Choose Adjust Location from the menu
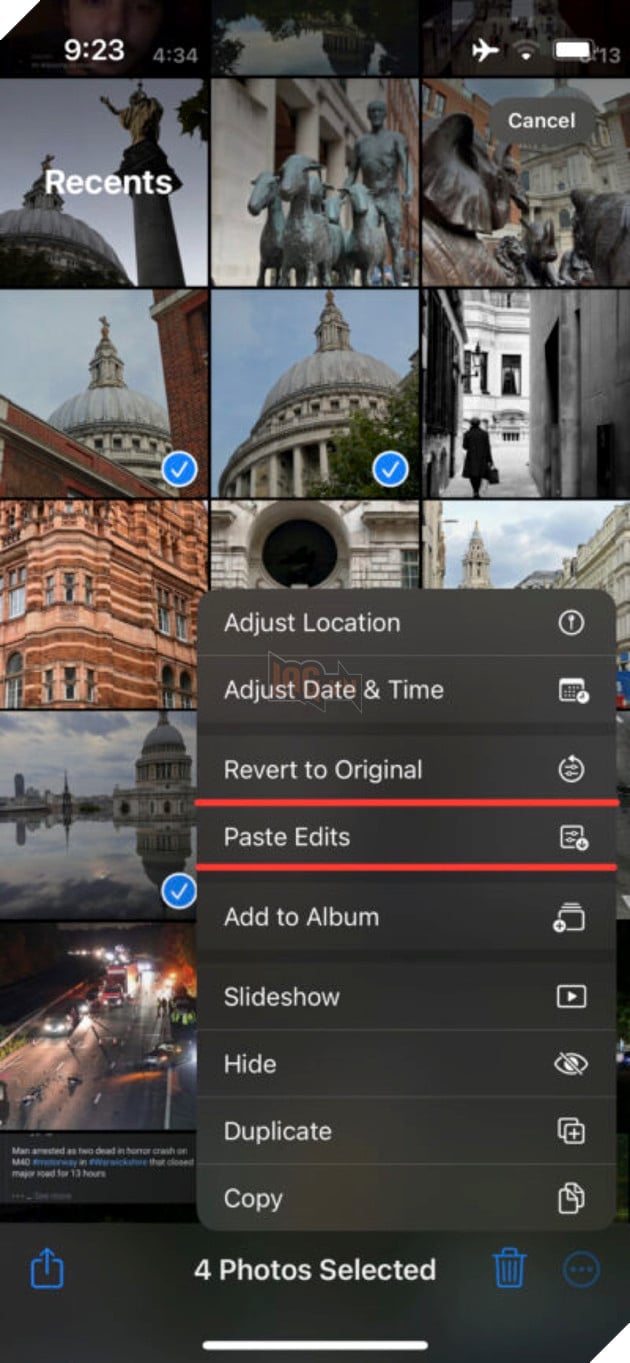Viewport: 630px width, 1363px height. 405,623
